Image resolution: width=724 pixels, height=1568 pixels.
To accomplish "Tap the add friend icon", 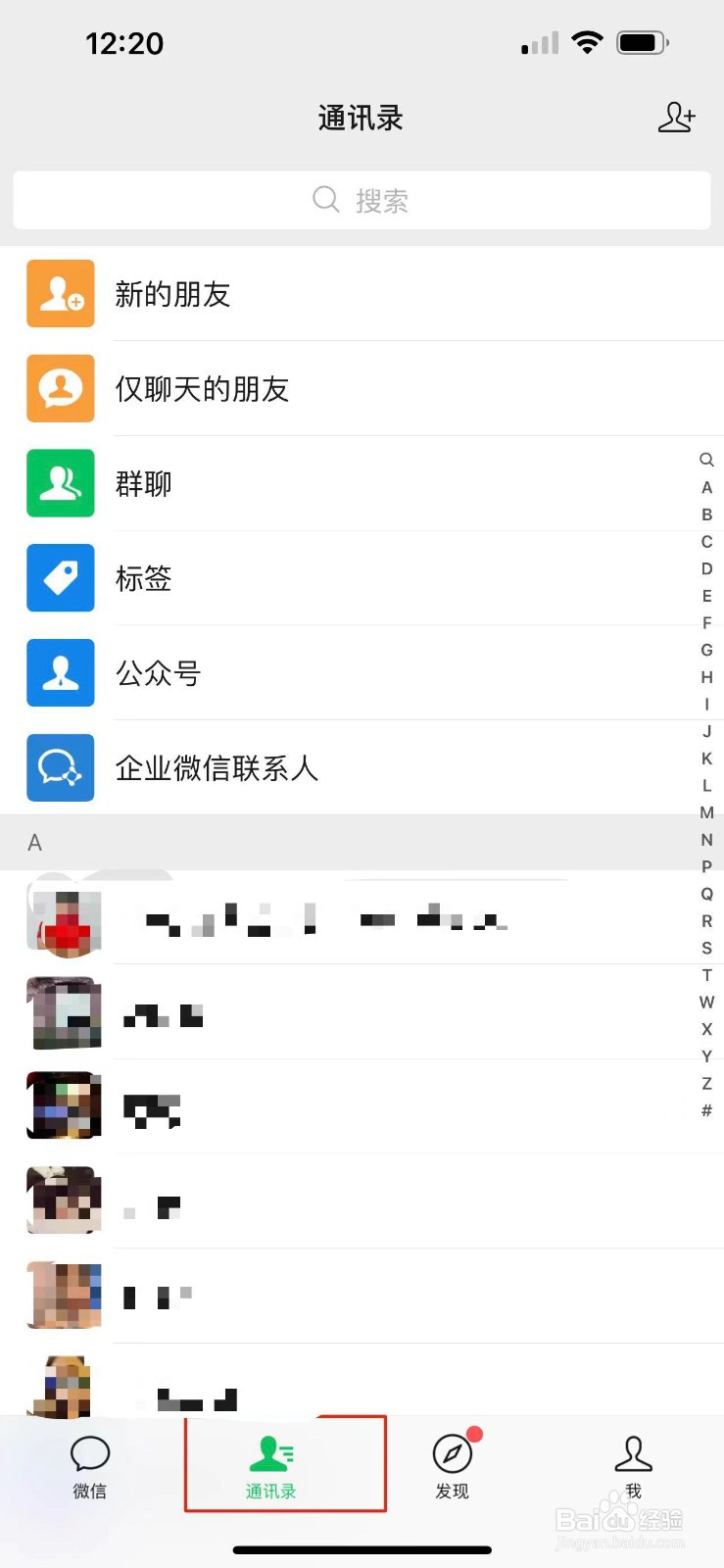I will point(677,118).
